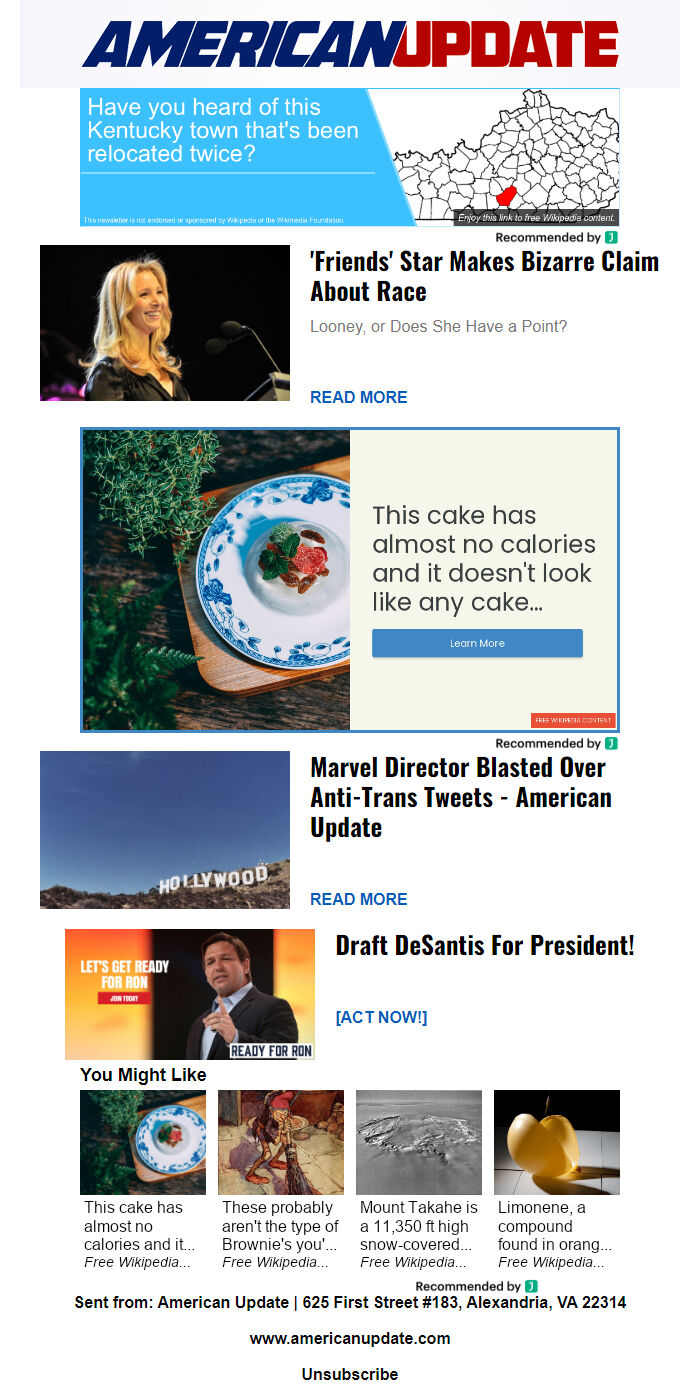The width and height of the screenshot is (700, 1394).
Task: Tap the ACT NOW link for DeSantis
Action: (381, 1017)
